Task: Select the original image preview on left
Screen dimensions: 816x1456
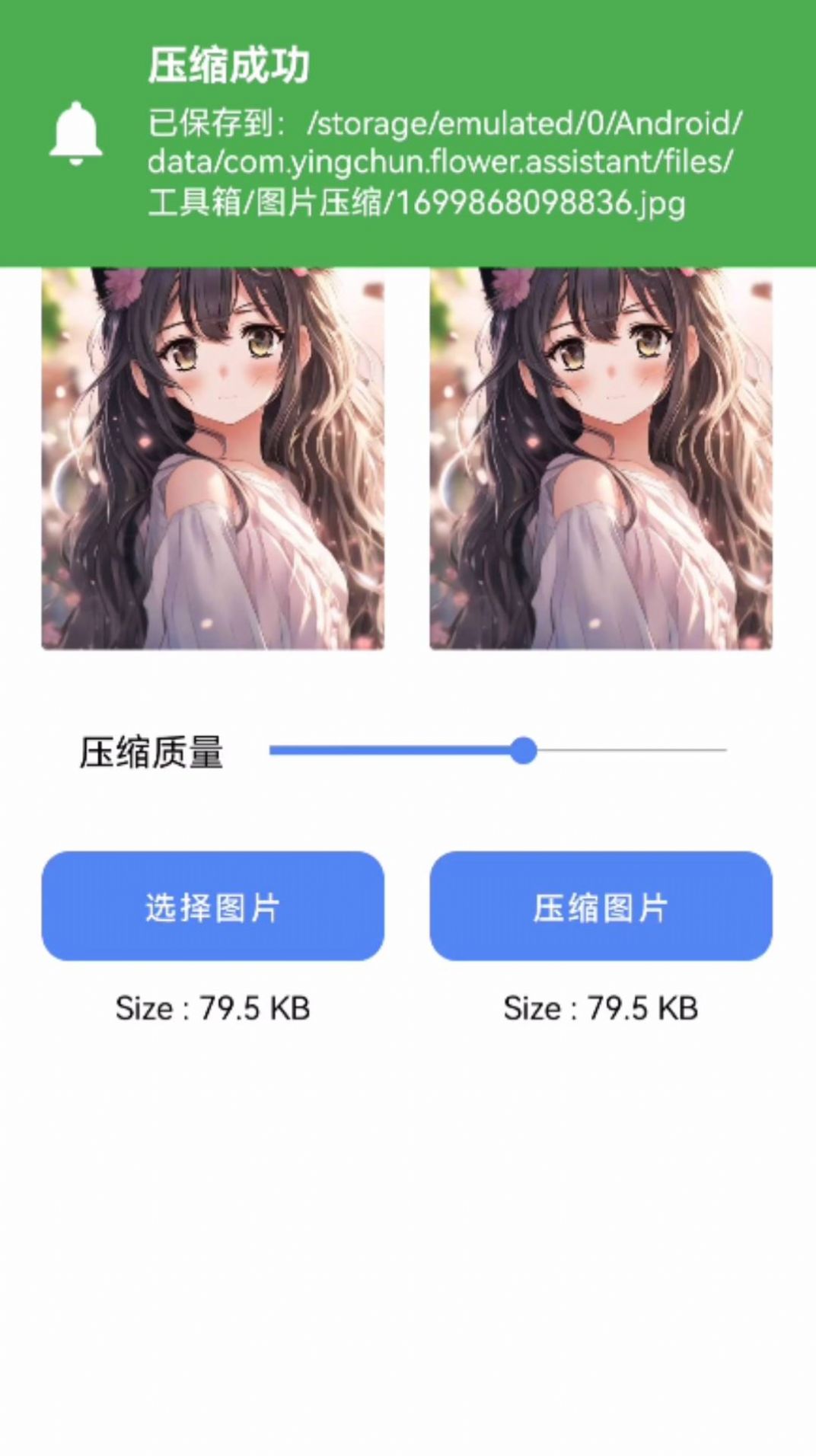Action: tap(215, 457)
